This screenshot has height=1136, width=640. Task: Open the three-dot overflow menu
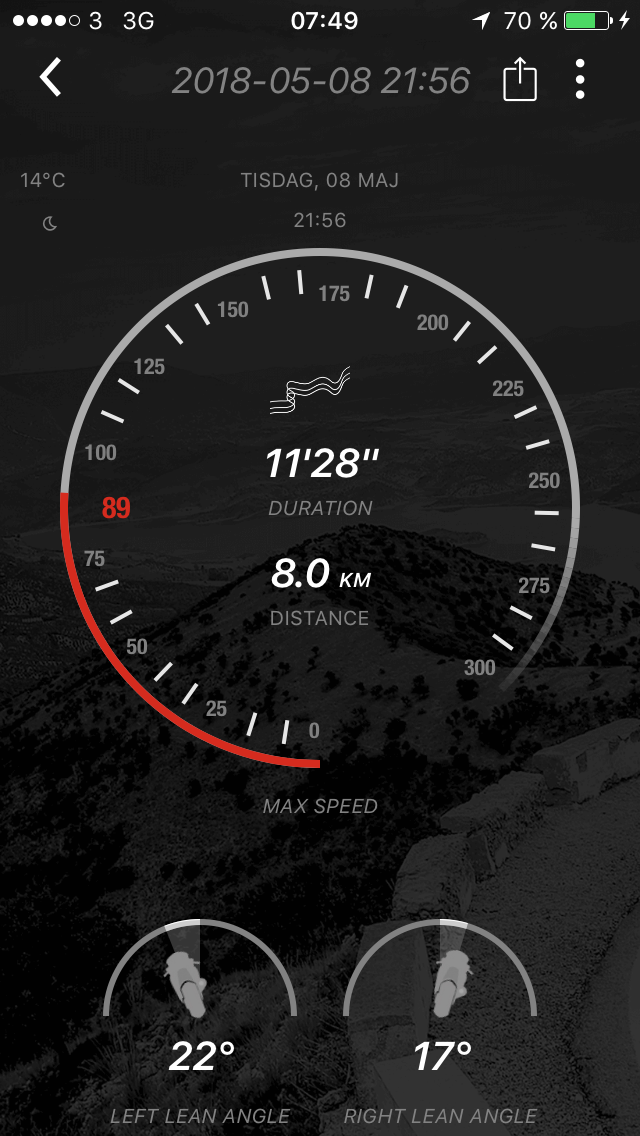(x=580, y=79)
